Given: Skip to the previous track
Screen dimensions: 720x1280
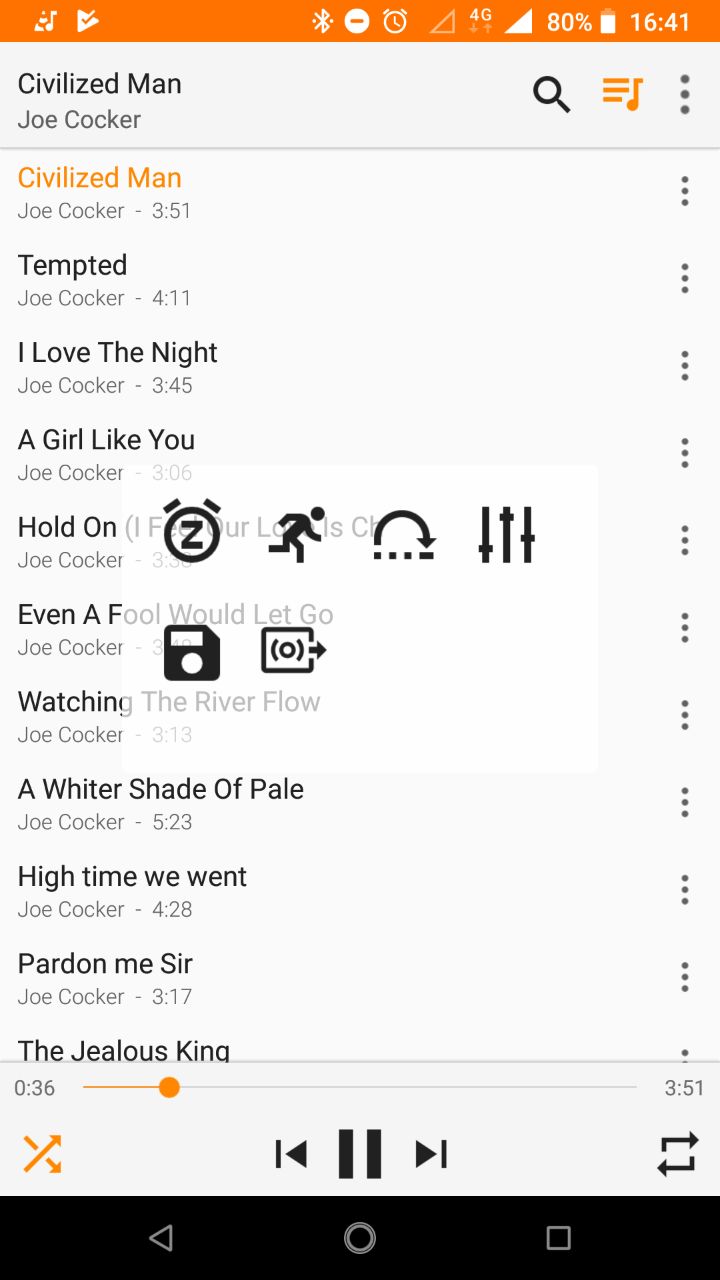Looking at the screenshot, I should (x=291, y=1154).
